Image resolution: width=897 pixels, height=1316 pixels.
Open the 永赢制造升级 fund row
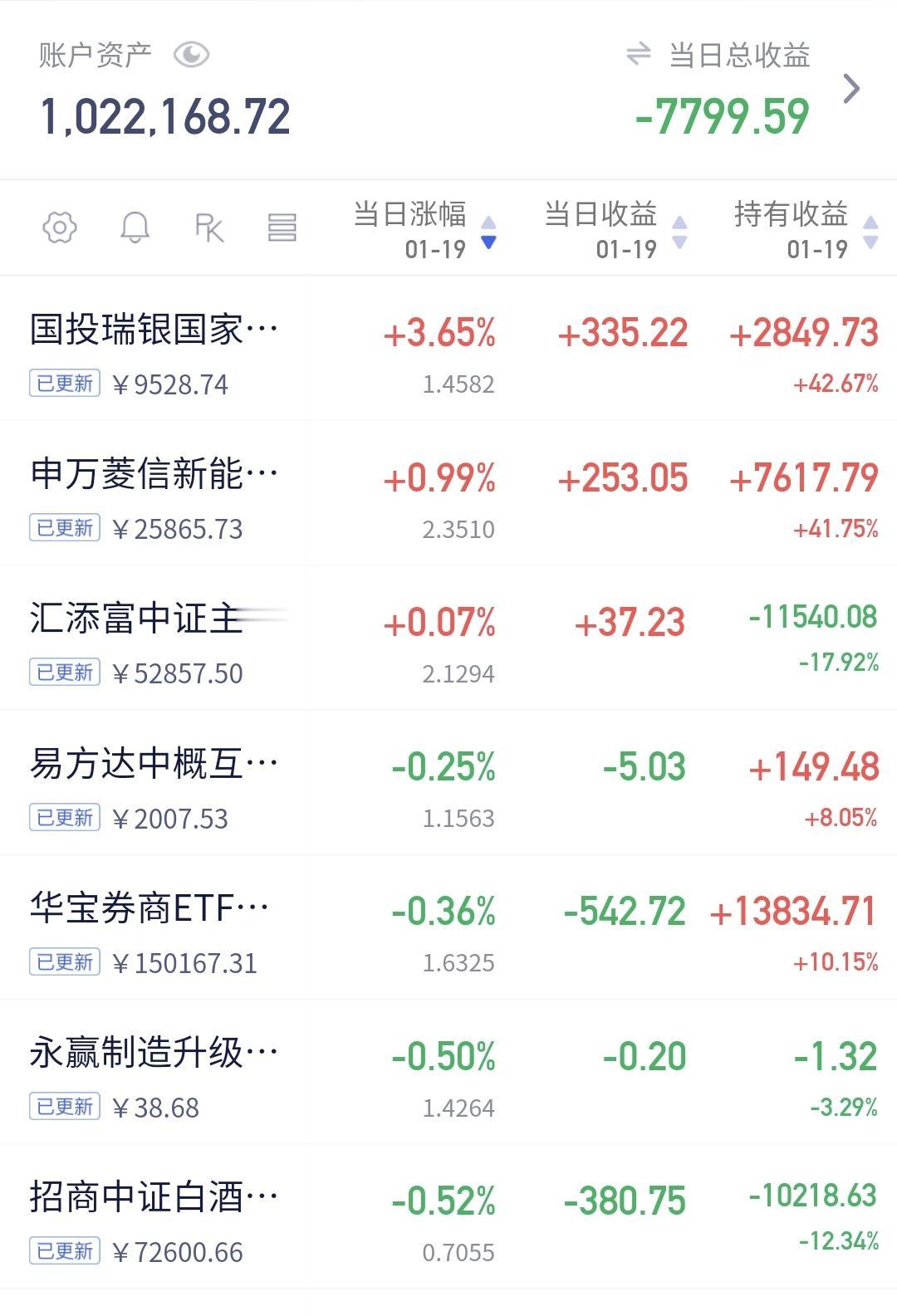[x=448, y=1072]
